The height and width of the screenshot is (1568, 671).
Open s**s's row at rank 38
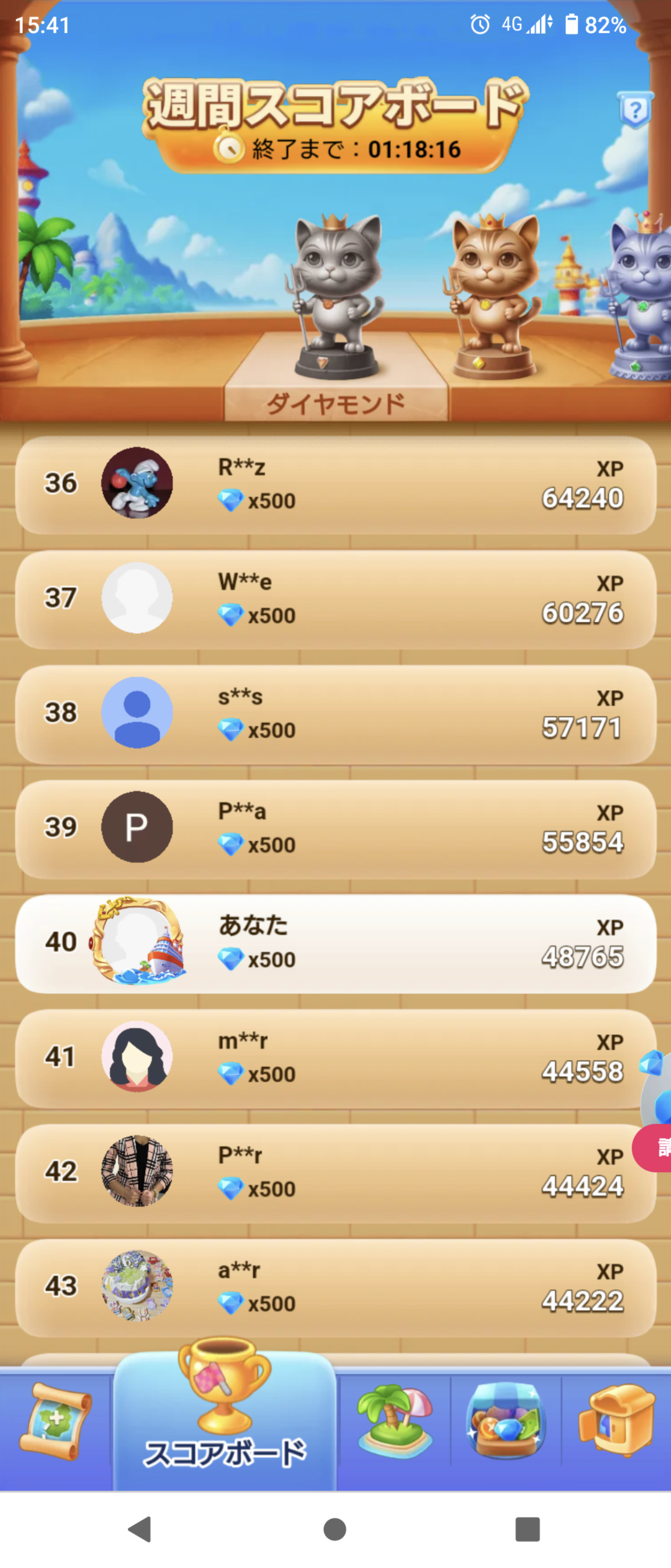tap(335, 714)
